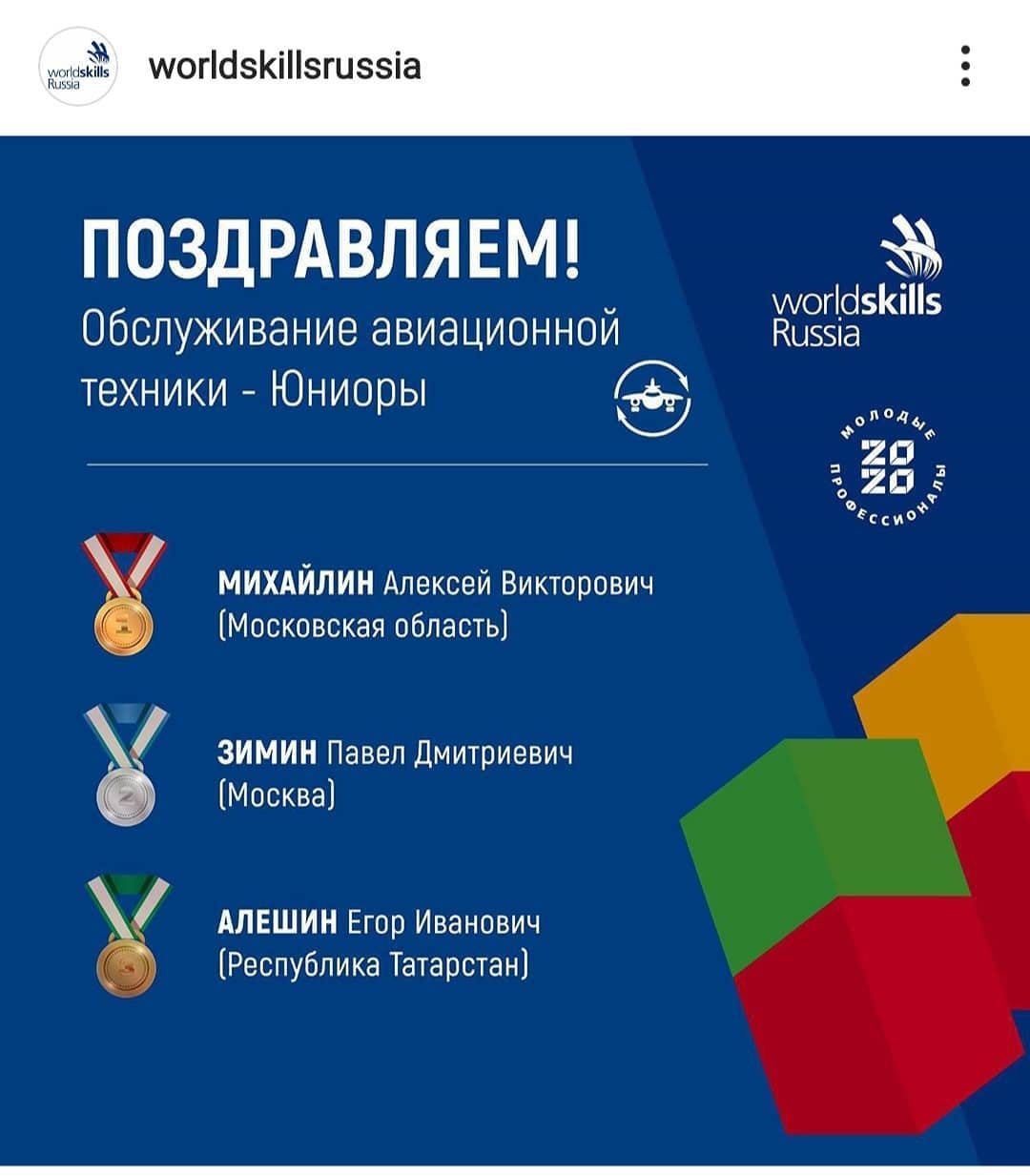Viewport: 1030px width, 1176px height.
Task: Open the post's overflow menu
Action: 965,67
